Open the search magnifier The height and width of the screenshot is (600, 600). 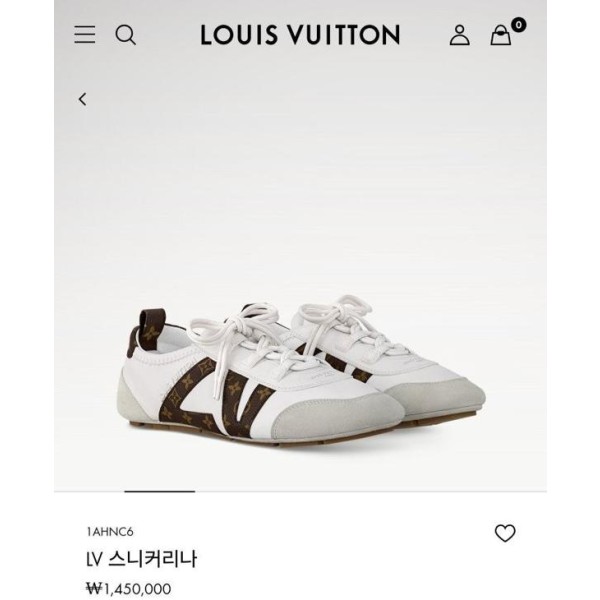coord(125,35)
